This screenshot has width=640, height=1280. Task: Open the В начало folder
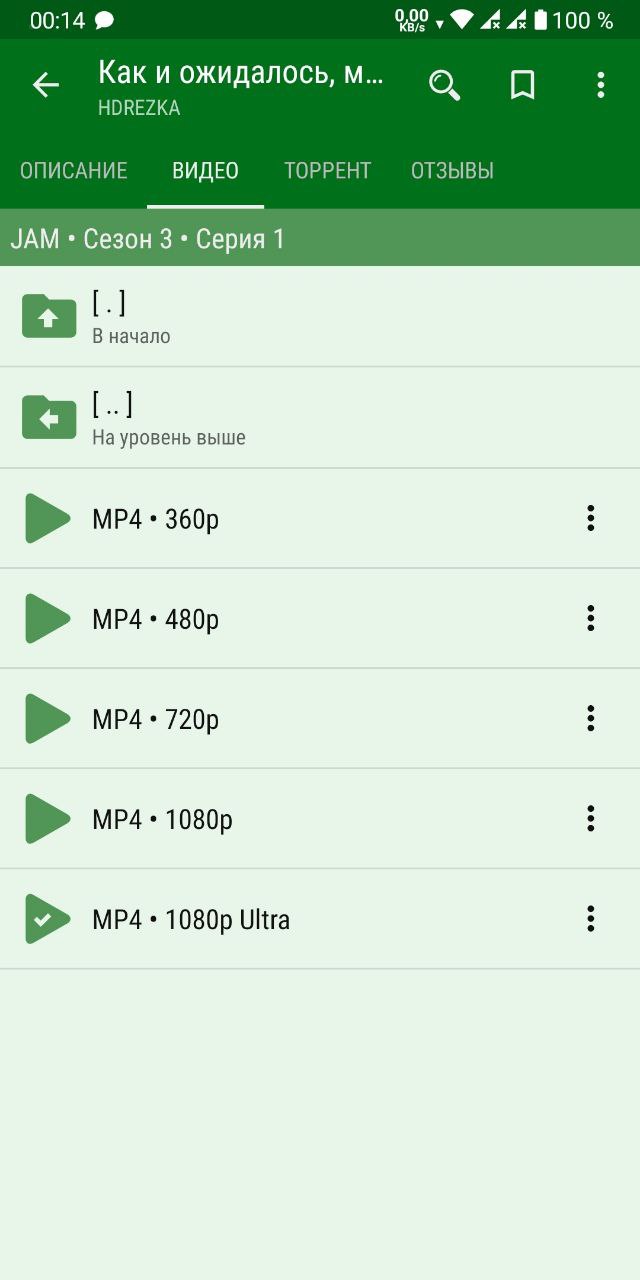coord(320,317)
